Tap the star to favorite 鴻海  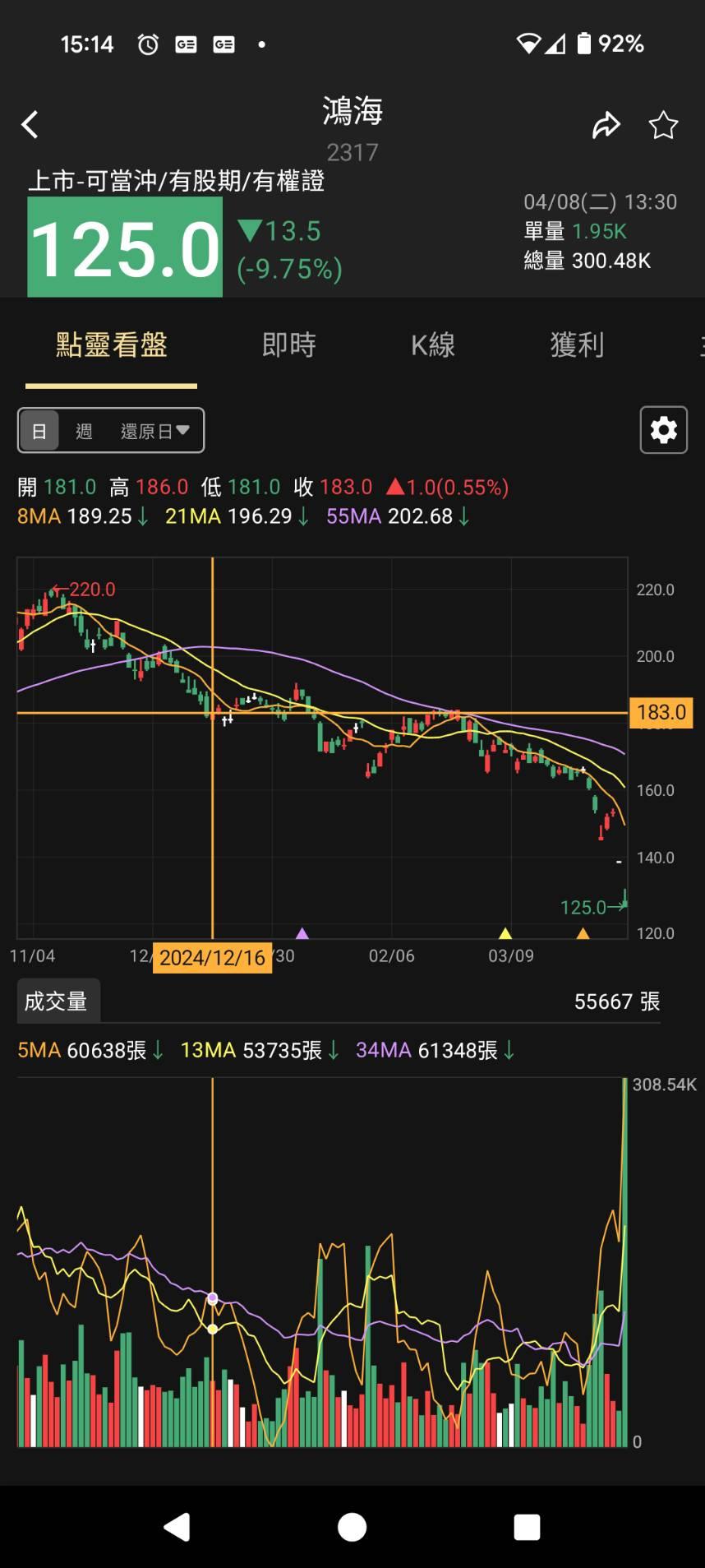tap(664, 125)
